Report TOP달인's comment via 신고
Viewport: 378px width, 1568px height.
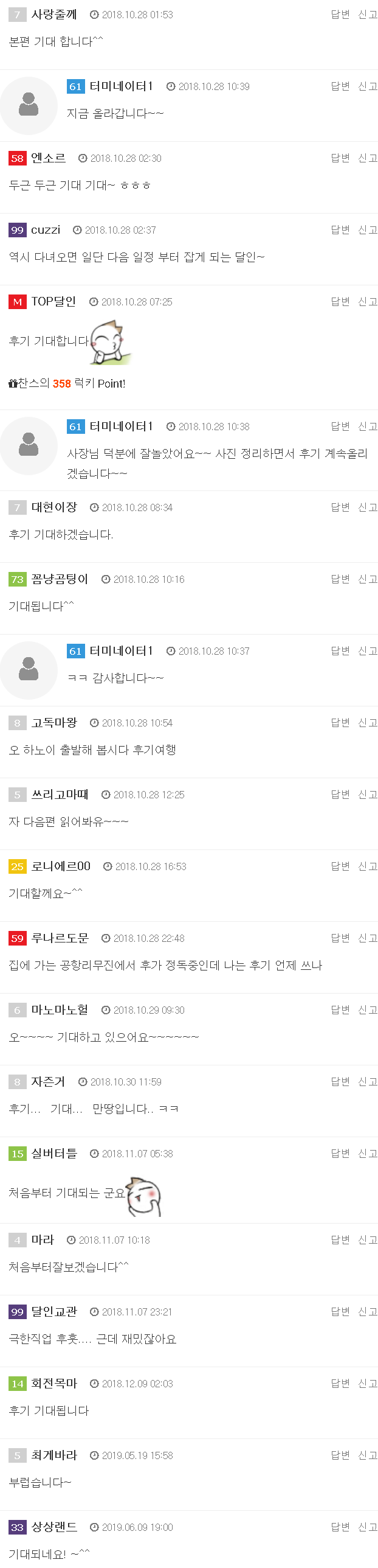367,302
